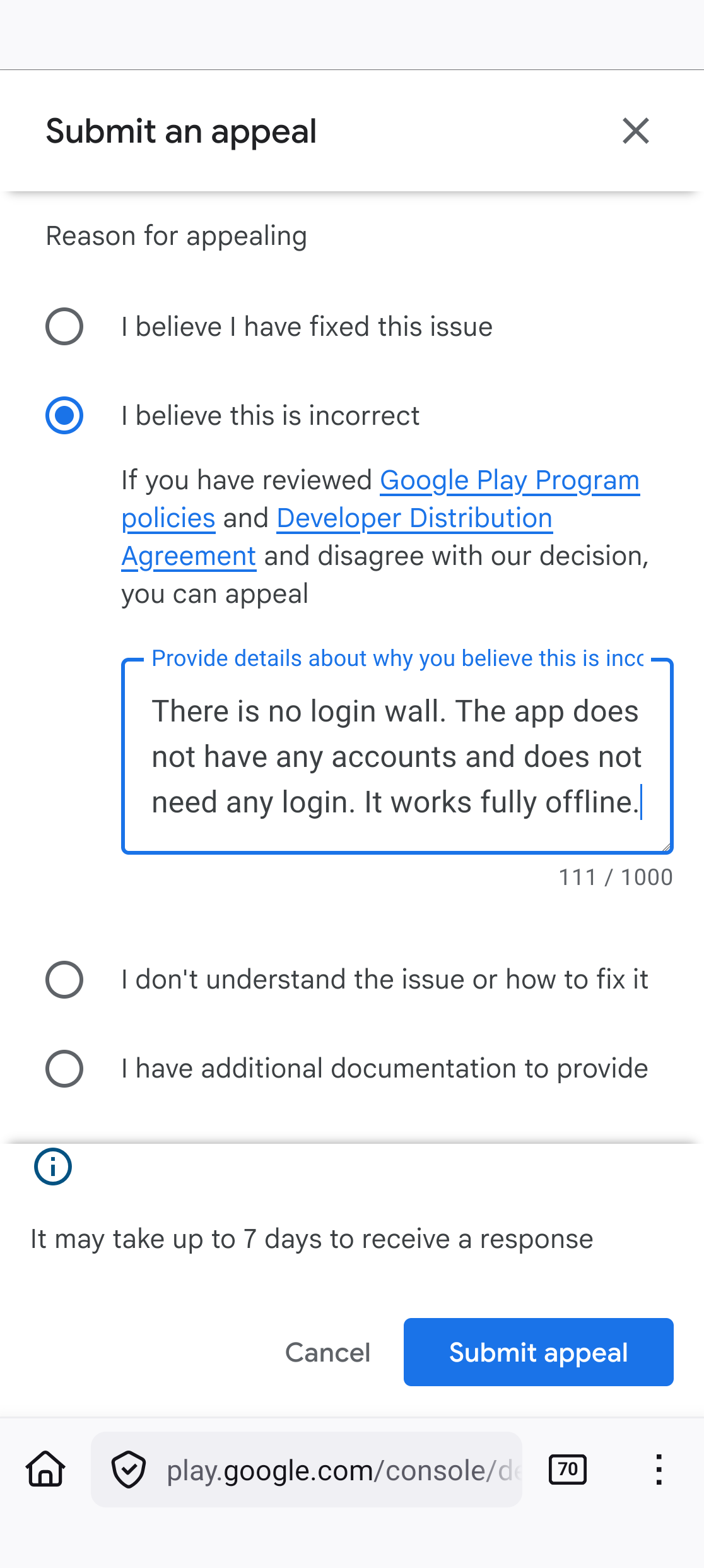The image size is (704, 1568).
Task: Submit the appeal
Action: (x=538, y=1352)
